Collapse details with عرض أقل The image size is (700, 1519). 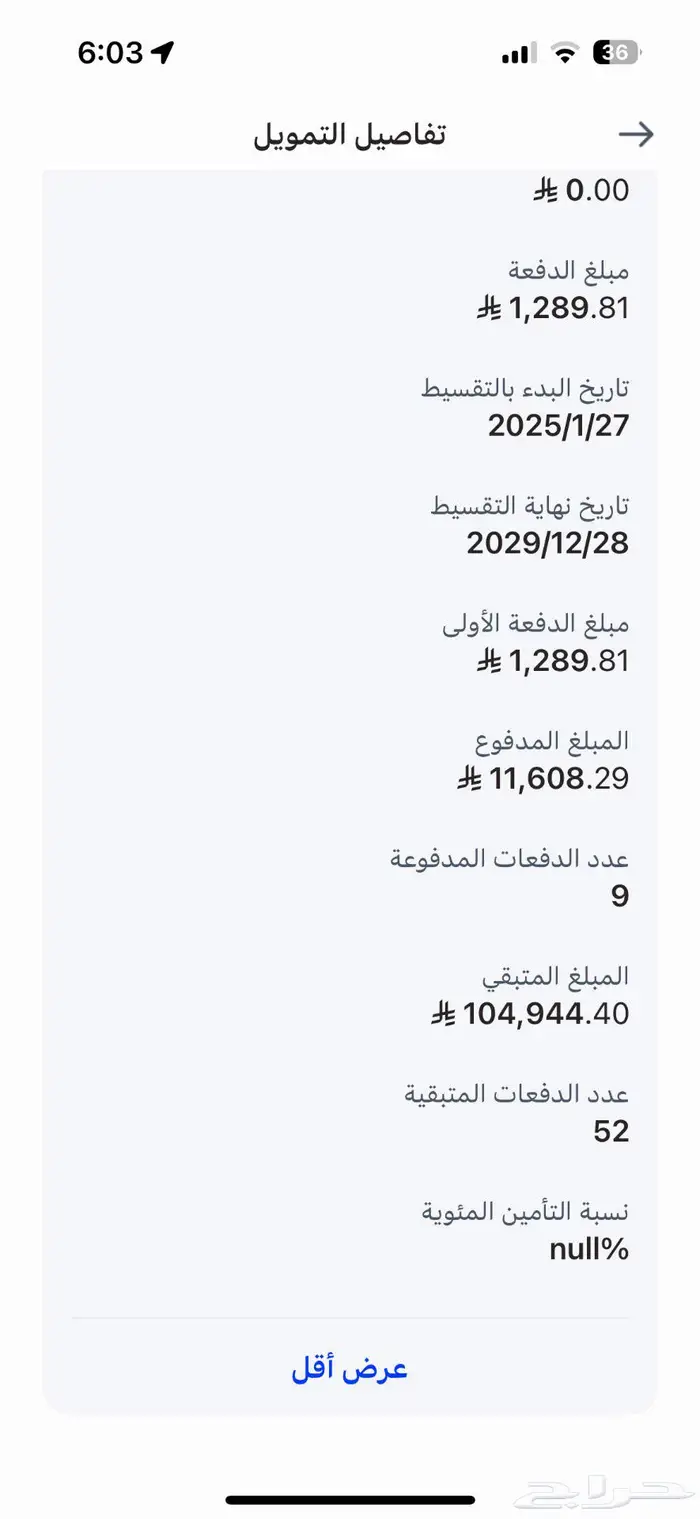click(x=349, y=1369)
